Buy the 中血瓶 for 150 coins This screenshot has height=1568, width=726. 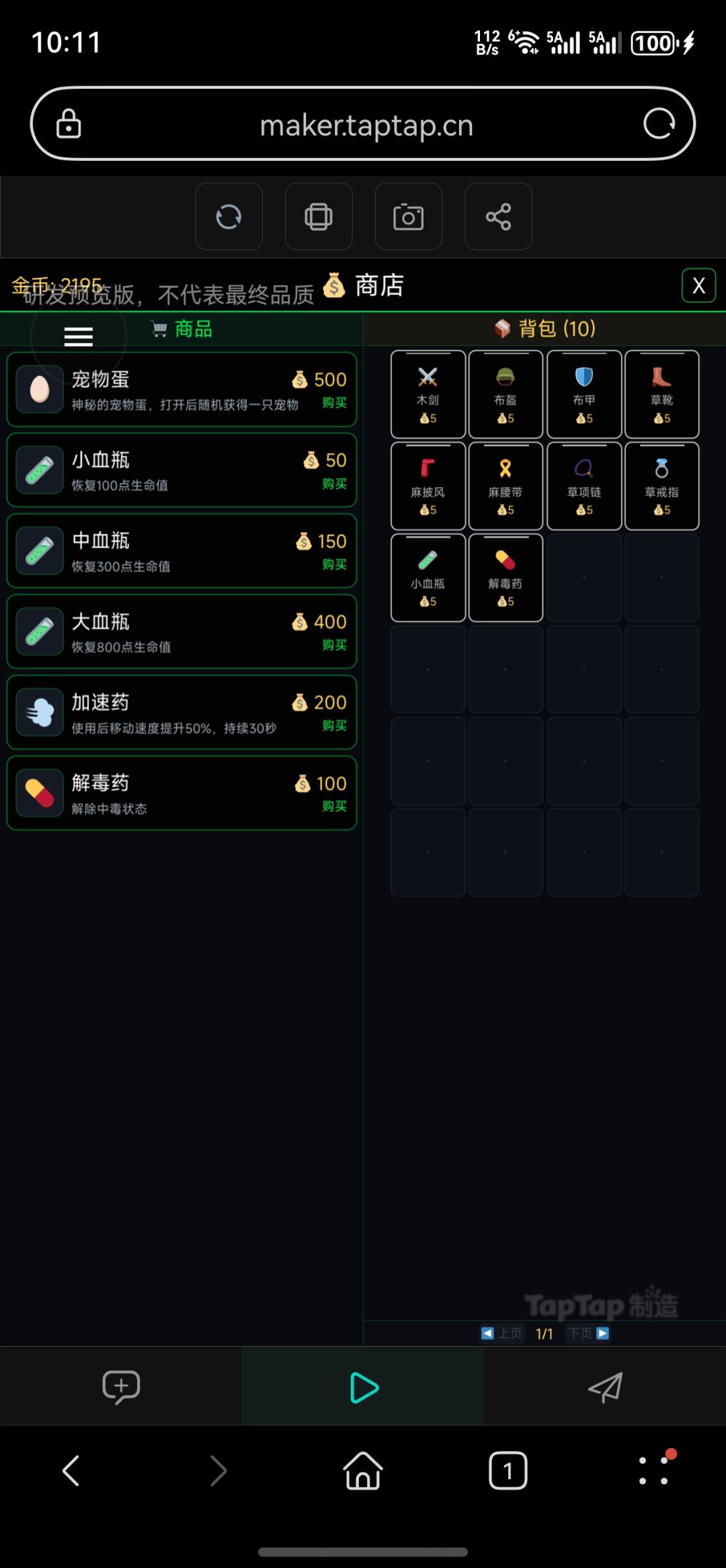(334, 564)
